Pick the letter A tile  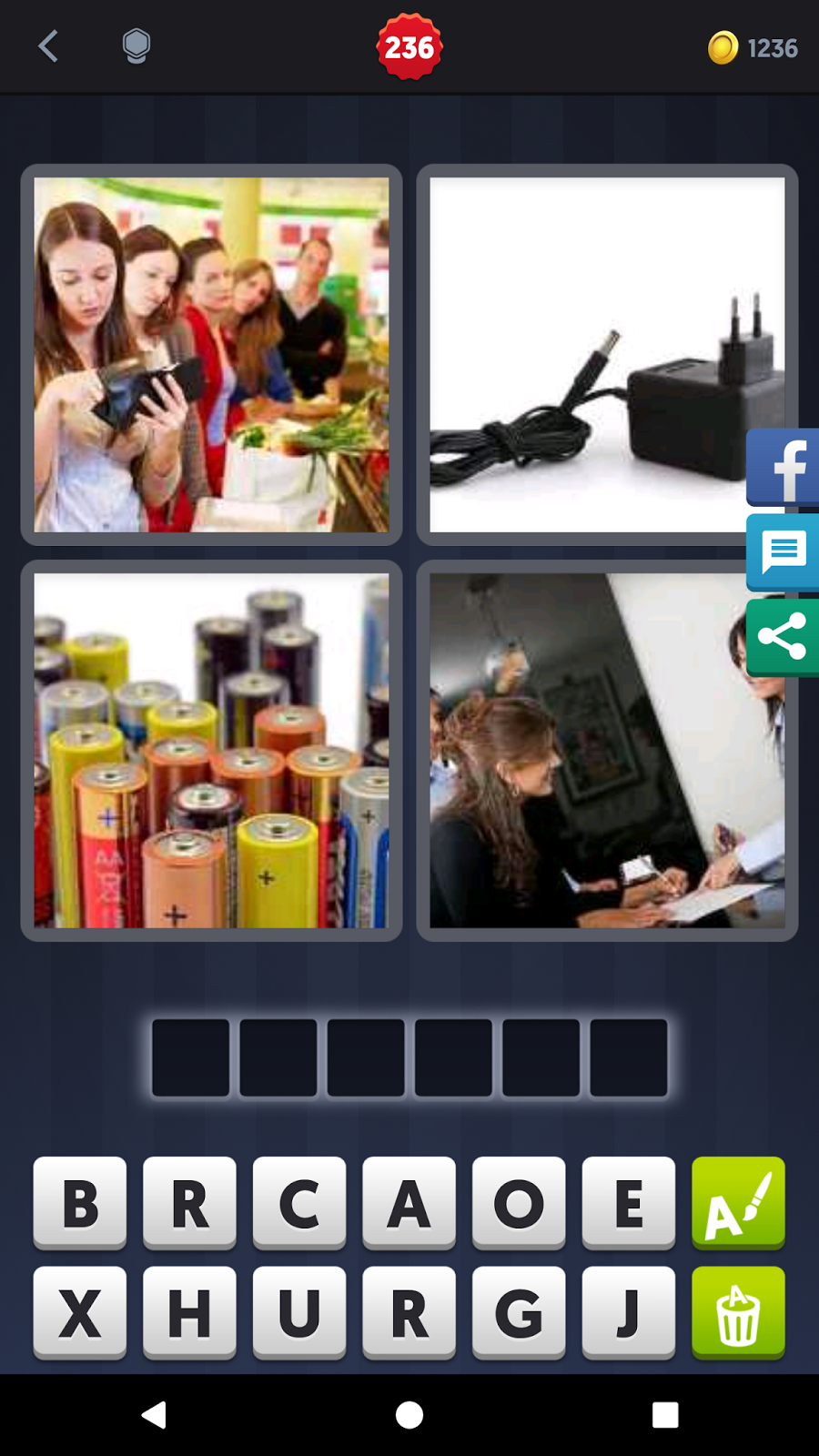409,1202
